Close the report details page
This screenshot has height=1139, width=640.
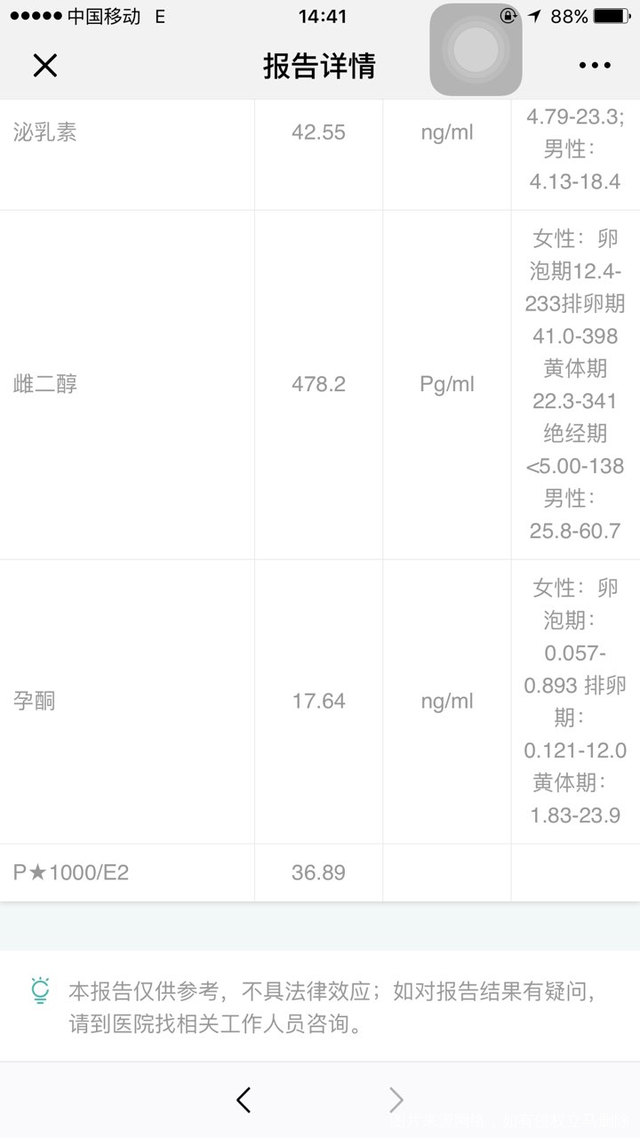(45, 66)
